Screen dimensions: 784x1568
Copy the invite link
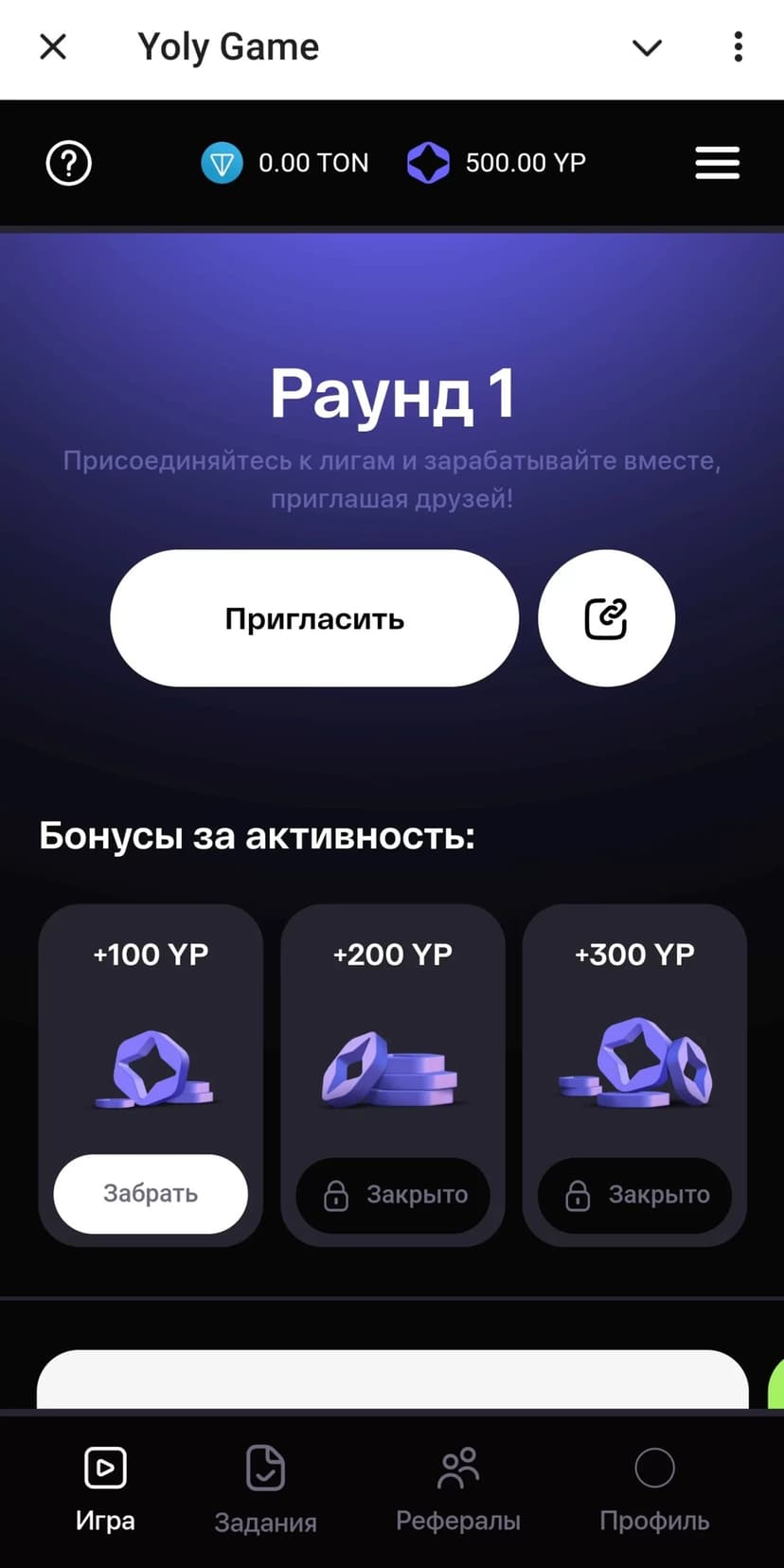click(606, 618)
